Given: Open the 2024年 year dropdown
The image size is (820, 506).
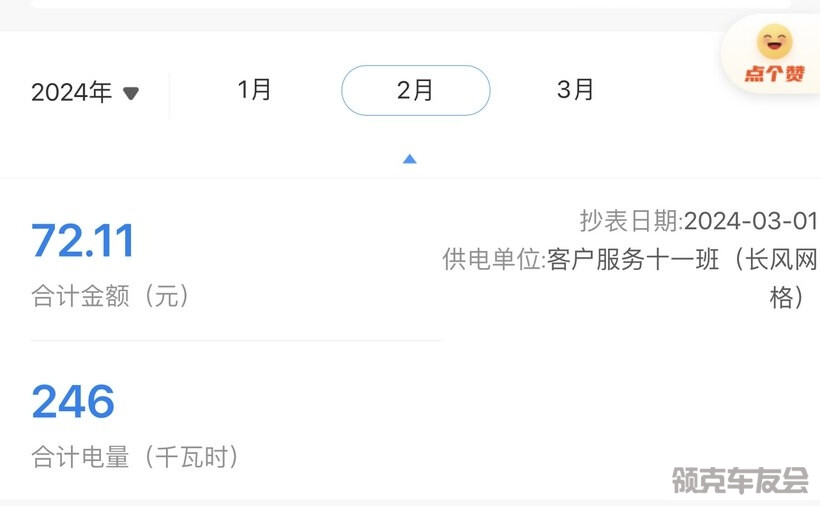Looking at the screenshot, I should pyautogui.click(x=85, y=93).
